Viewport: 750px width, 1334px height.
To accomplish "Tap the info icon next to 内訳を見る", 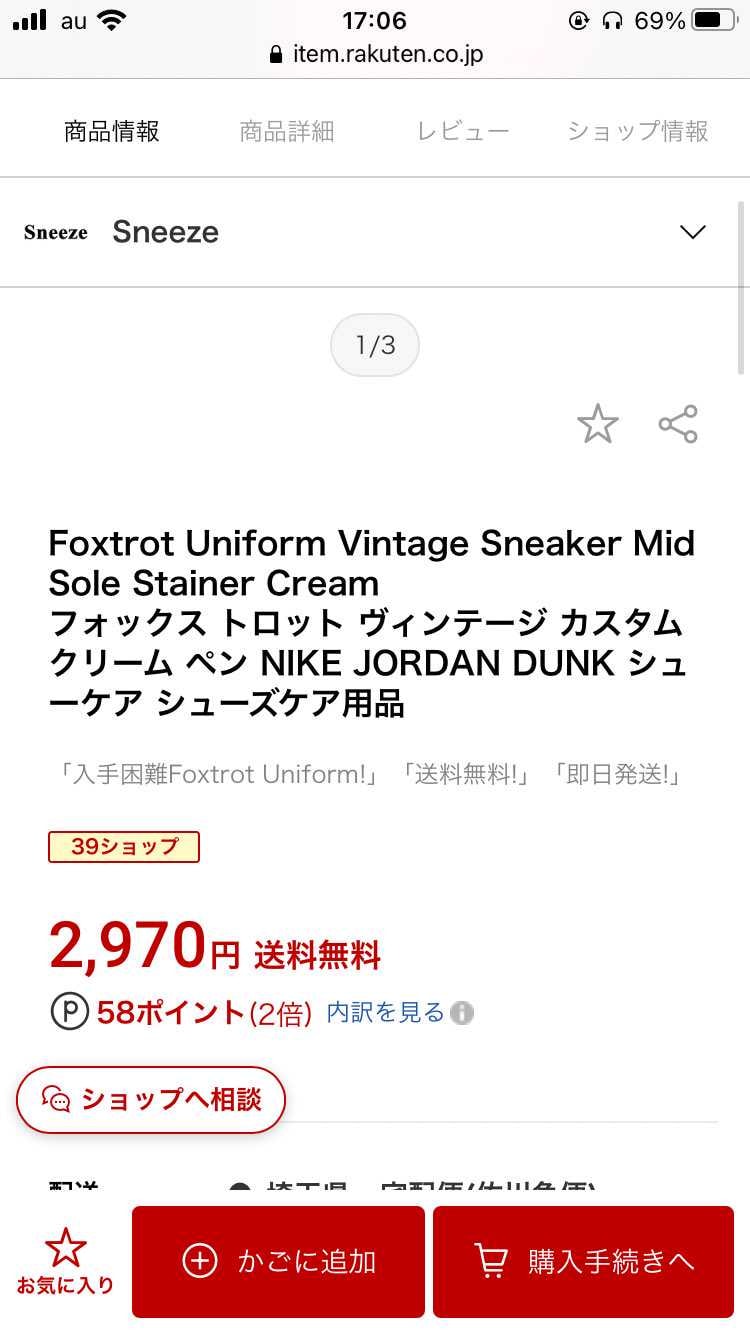I will click(x=461, y=1013).
